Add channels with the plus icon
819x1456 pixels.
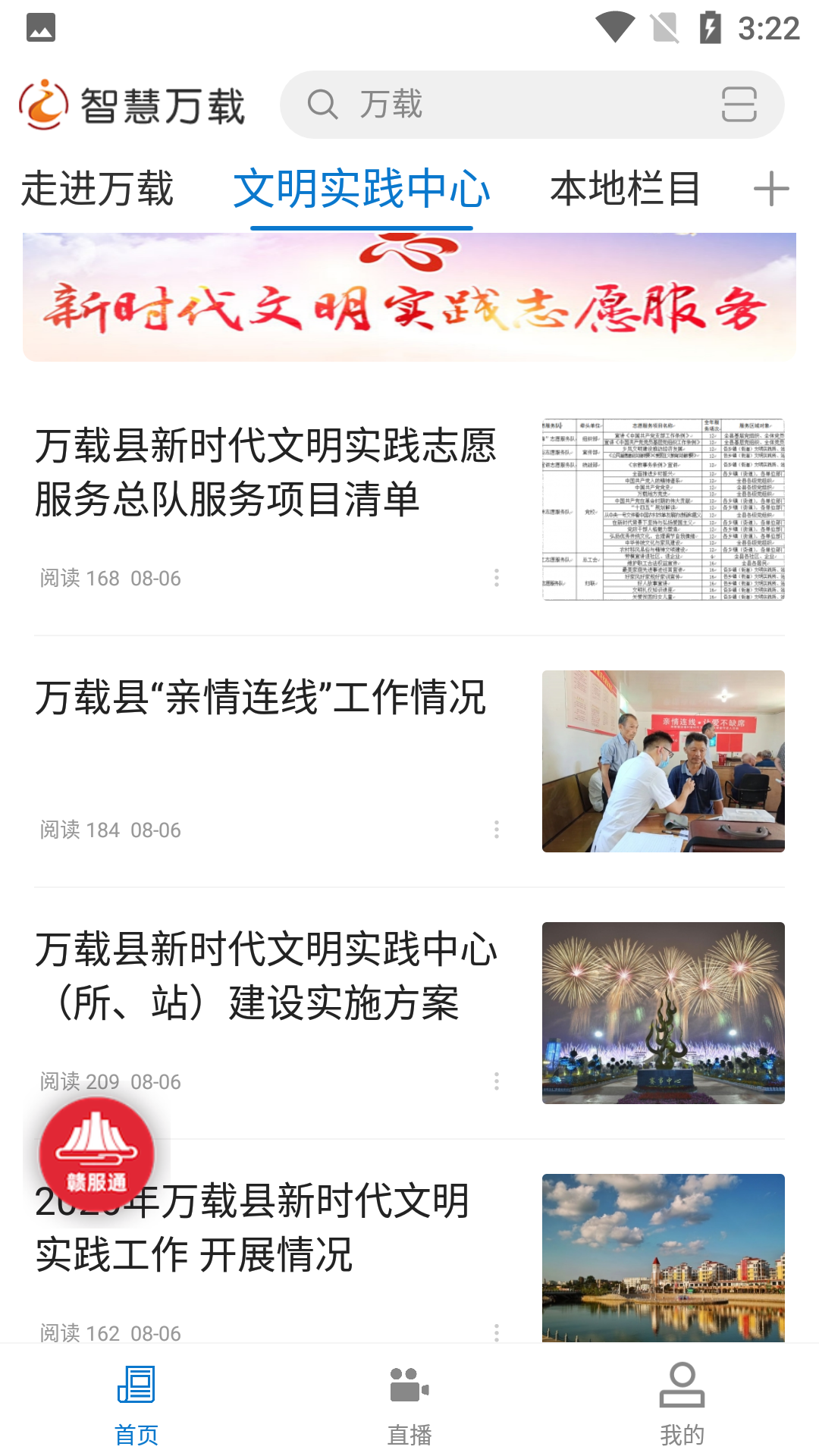771,189
